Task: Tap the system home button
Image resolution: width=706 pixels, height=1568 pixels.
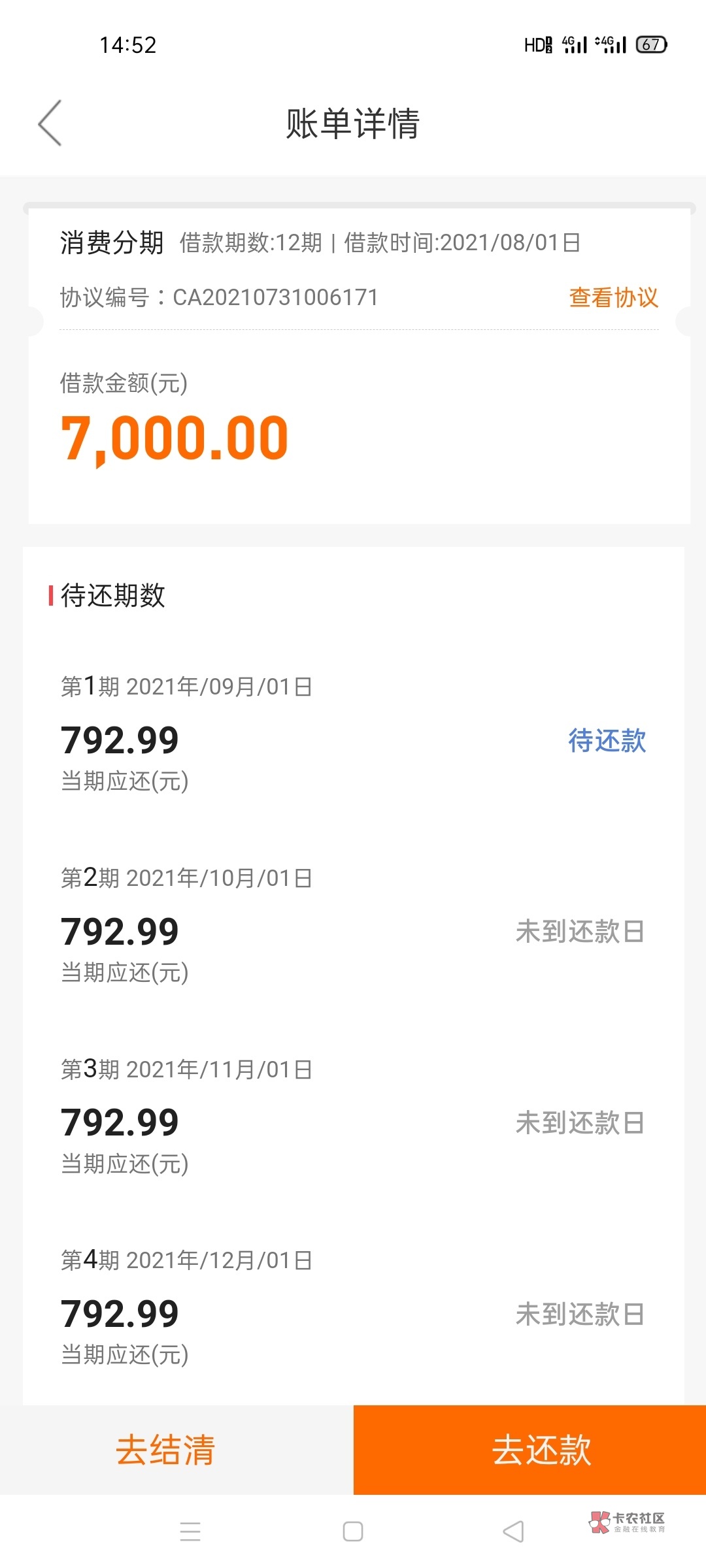Action: (353, 1531)
